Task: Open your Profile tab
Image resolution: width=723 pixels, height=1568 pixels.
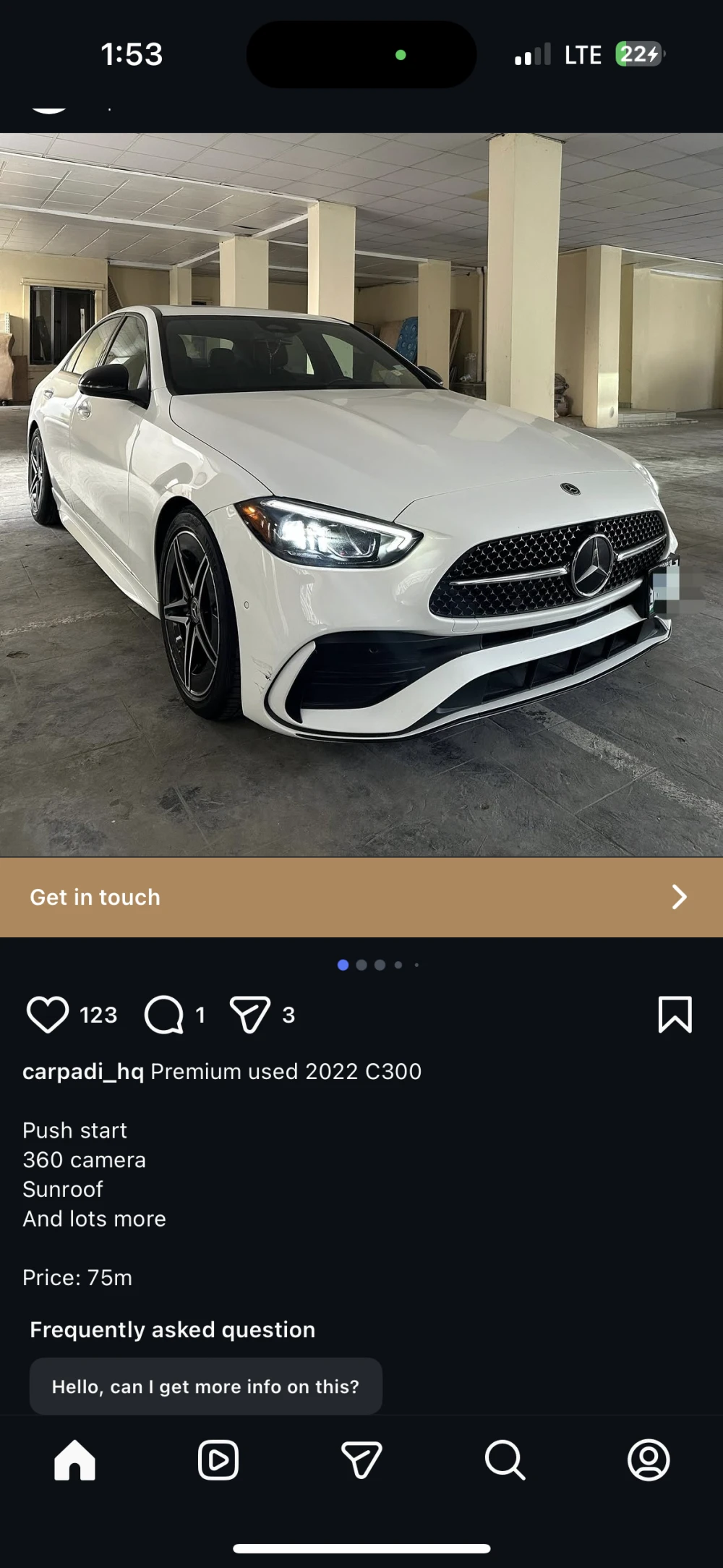Action: [649, 1460]
